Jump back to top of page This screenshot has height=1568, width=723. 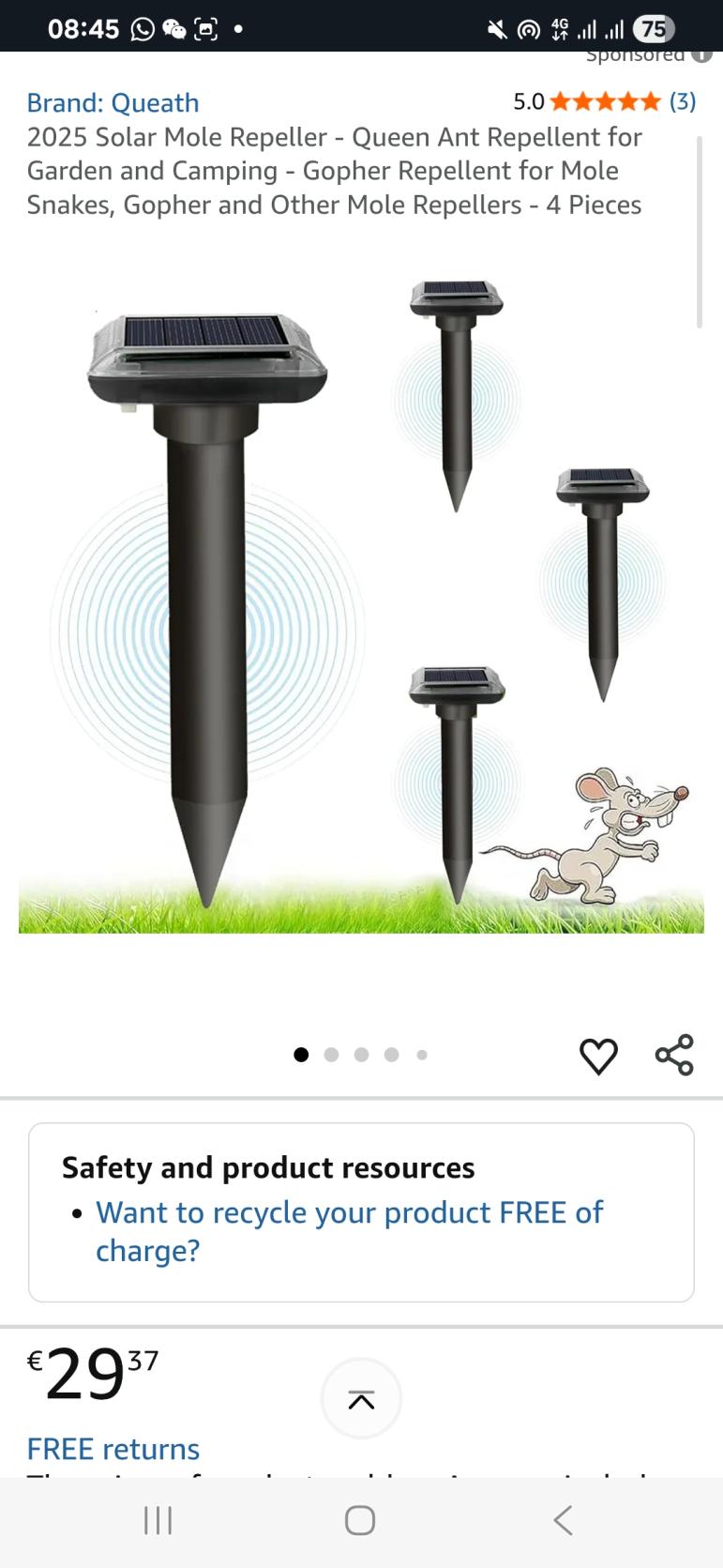(x=361, y=1399)
